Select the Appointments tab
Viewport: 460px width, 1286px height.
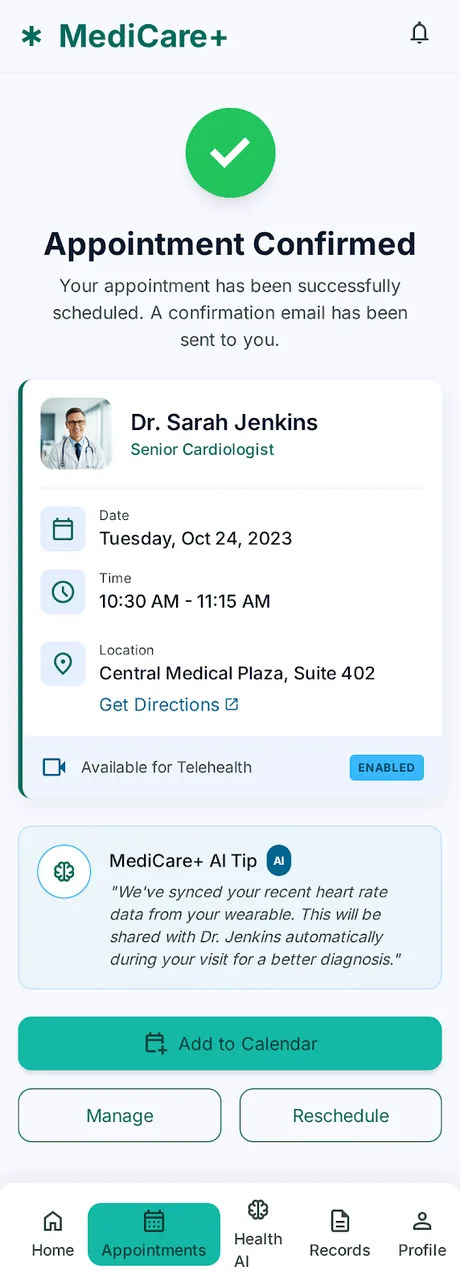point(154,1234)
